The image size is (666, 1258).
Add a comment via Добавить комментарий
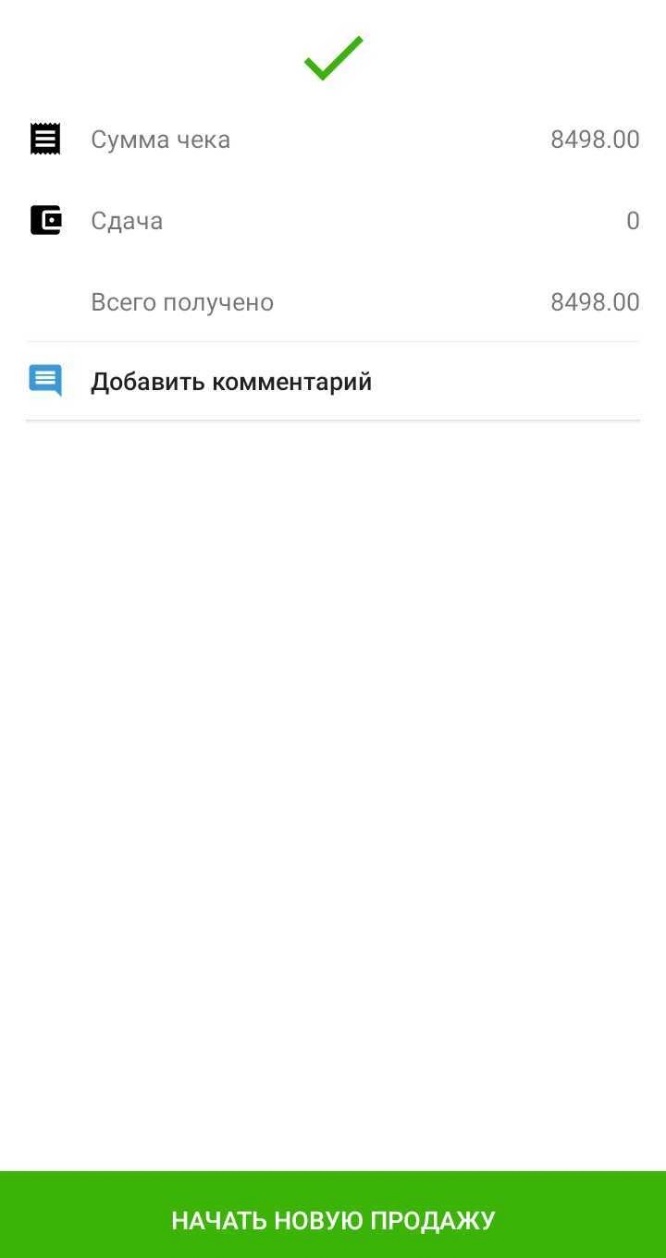coord(231,381)
